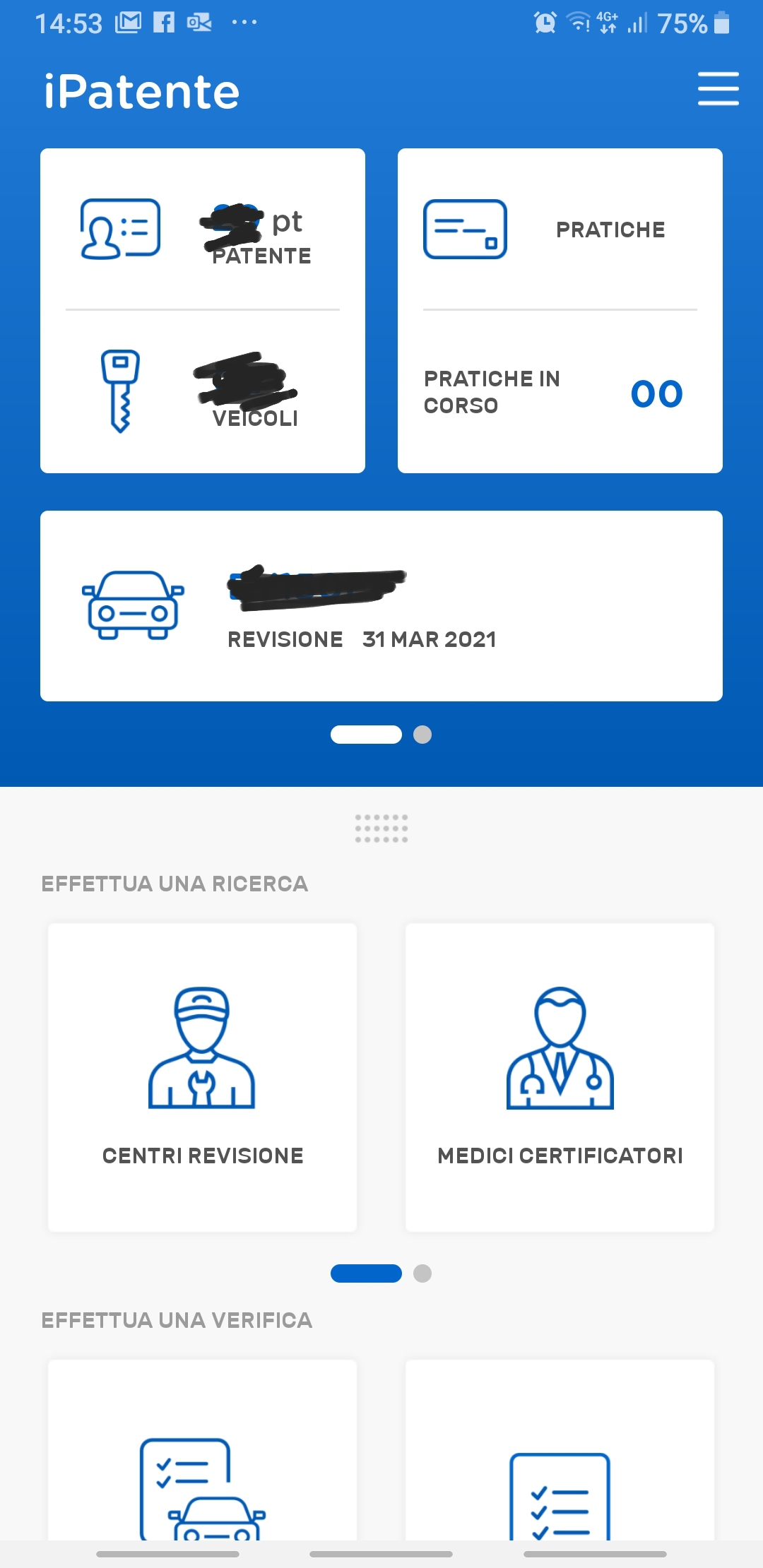Image resolution: width=763 pixels, height=1568 pixels.
Task: Open the Patente points section
Action: point(203,230)
